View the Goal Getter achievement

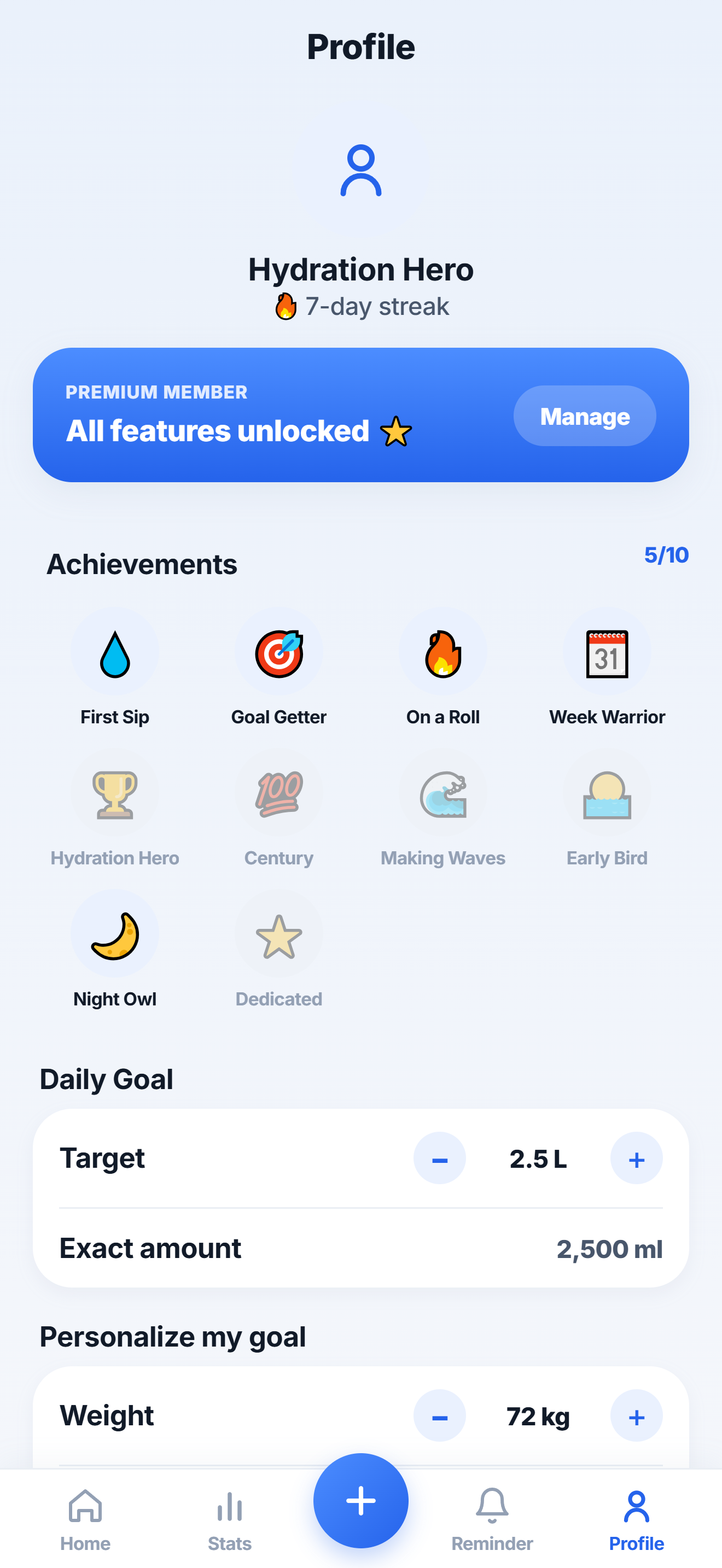pos(279,668)
